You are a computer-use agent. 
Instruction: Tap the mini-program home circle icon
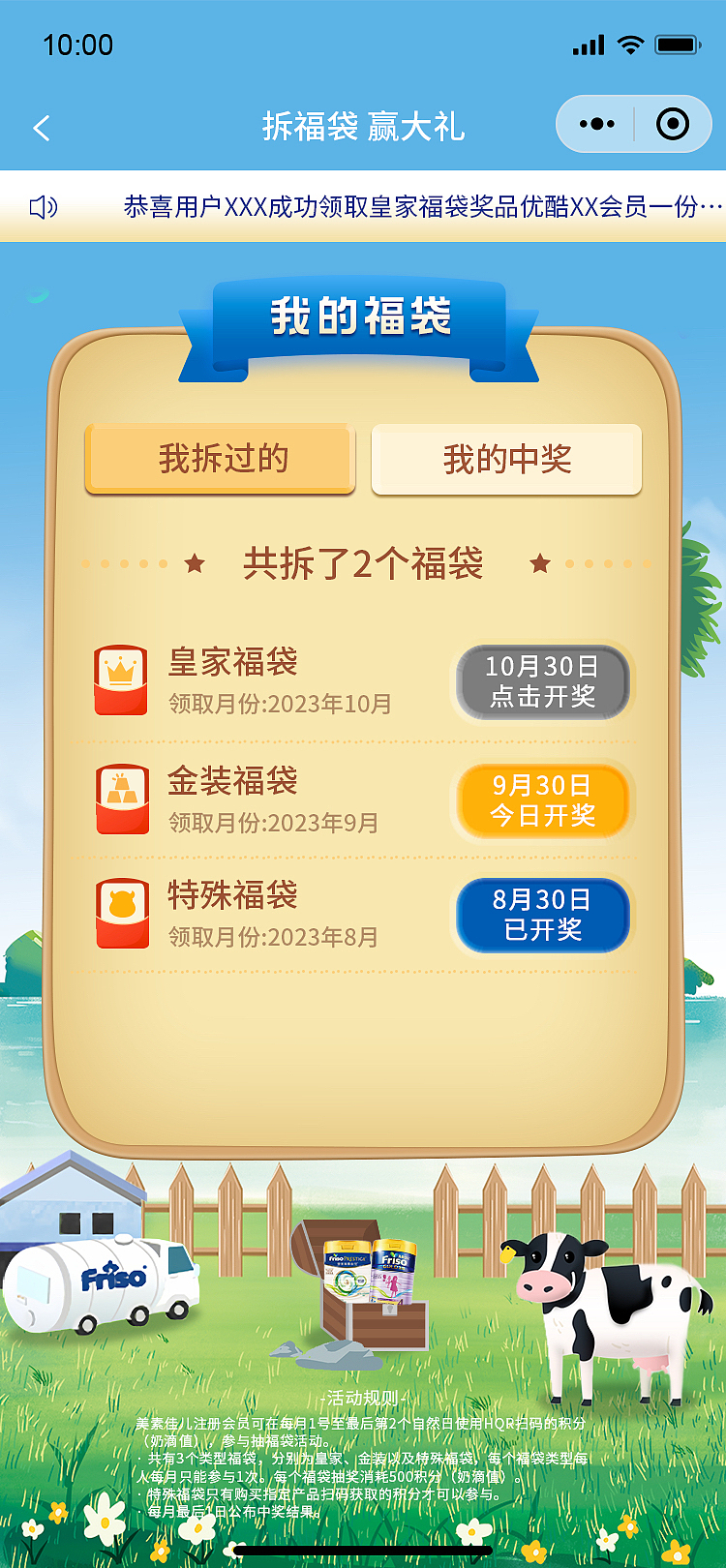[x=677, y=124]
